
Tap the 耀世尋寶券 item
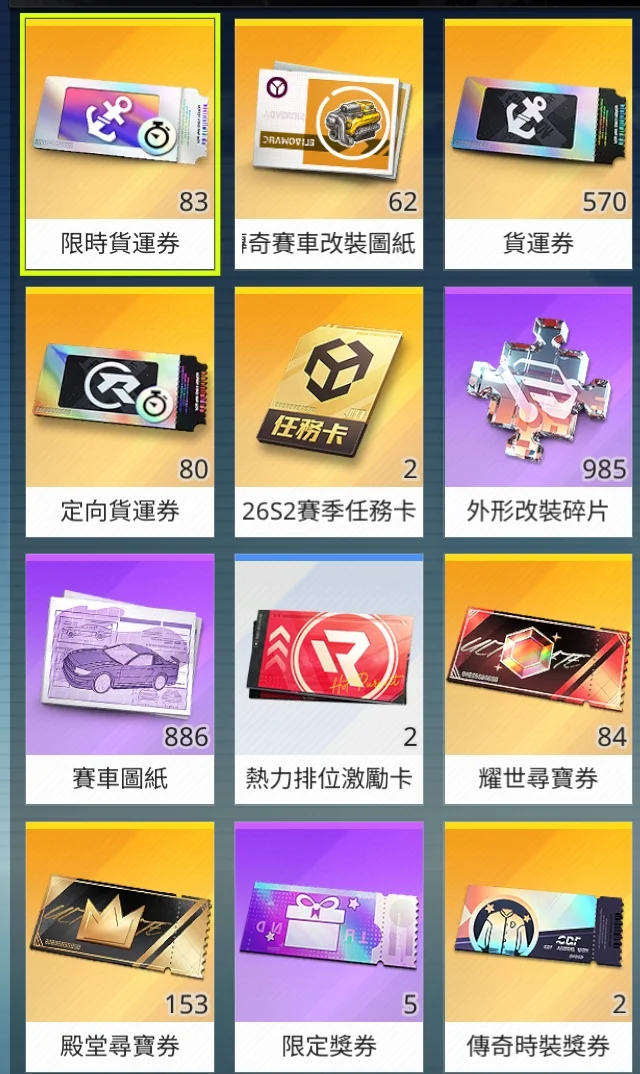539,679
